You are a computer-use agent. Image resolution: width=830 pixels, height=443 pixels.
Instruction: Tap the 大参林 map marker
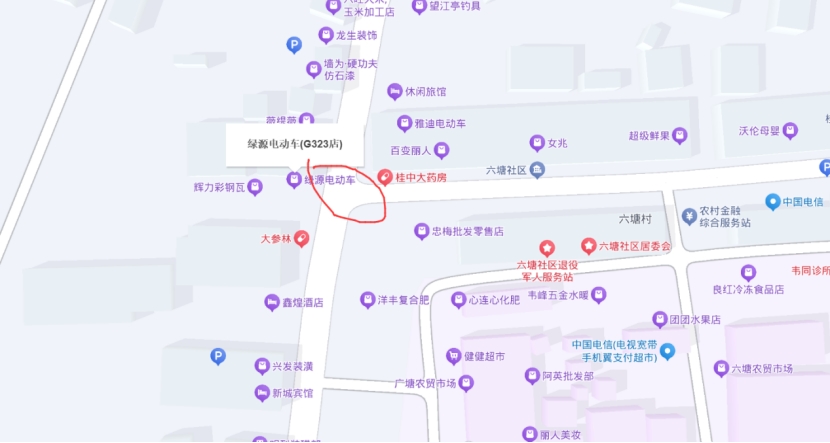tap(301, 238)
